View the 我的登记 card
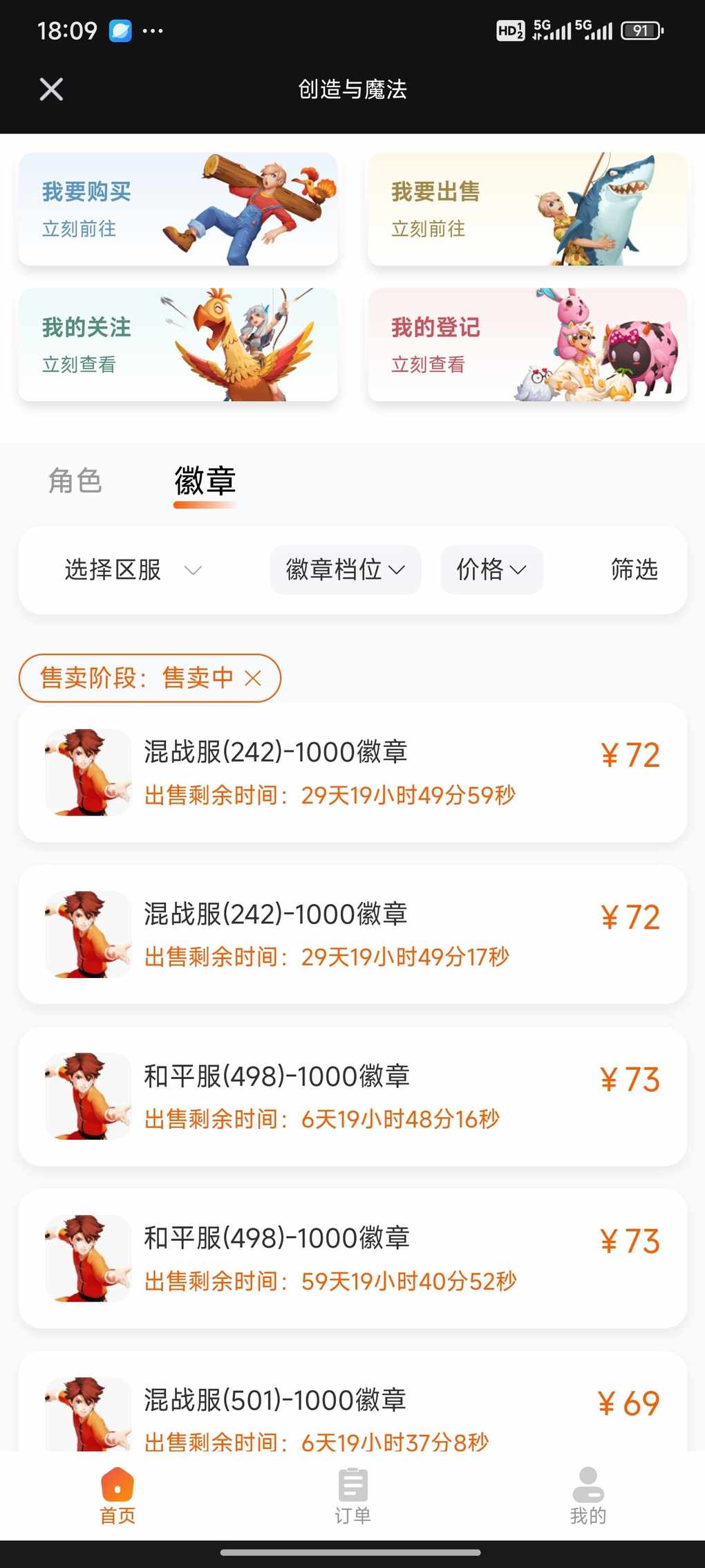This screenshot has height=1568, width=705. click(x=527, y=344)
